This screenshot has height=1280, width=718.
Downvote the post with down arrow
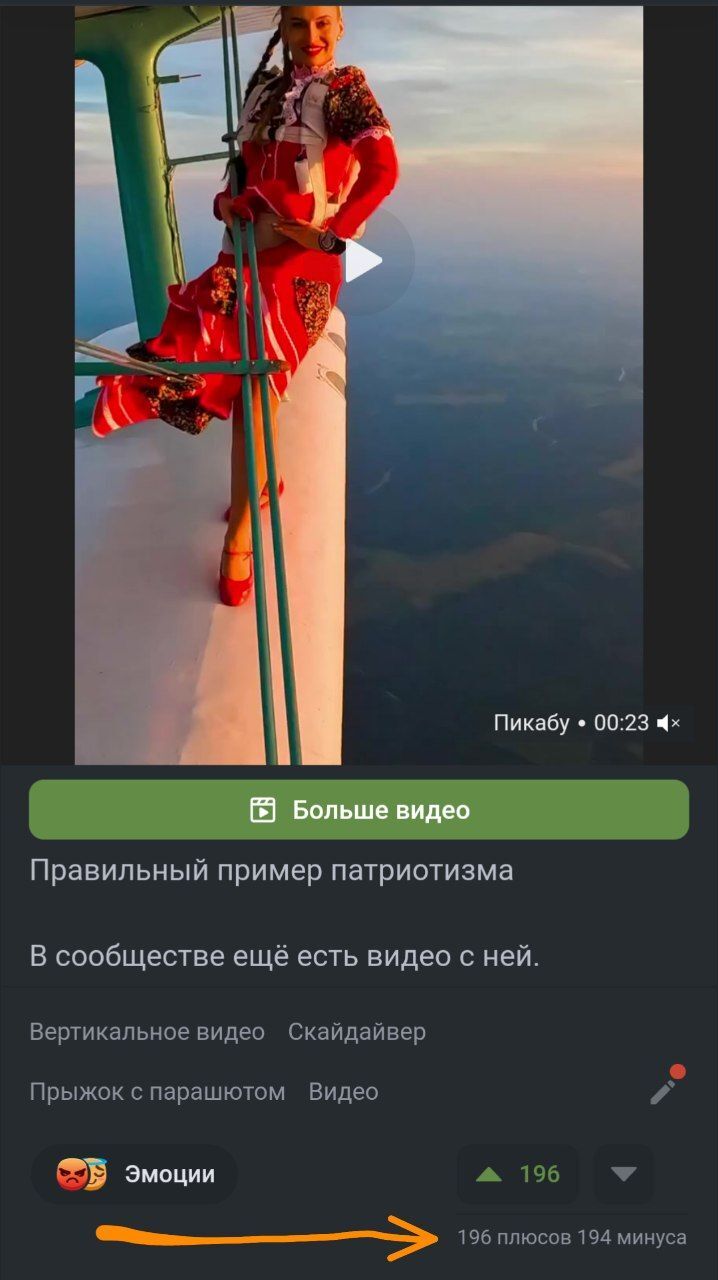pos(624,1174)
